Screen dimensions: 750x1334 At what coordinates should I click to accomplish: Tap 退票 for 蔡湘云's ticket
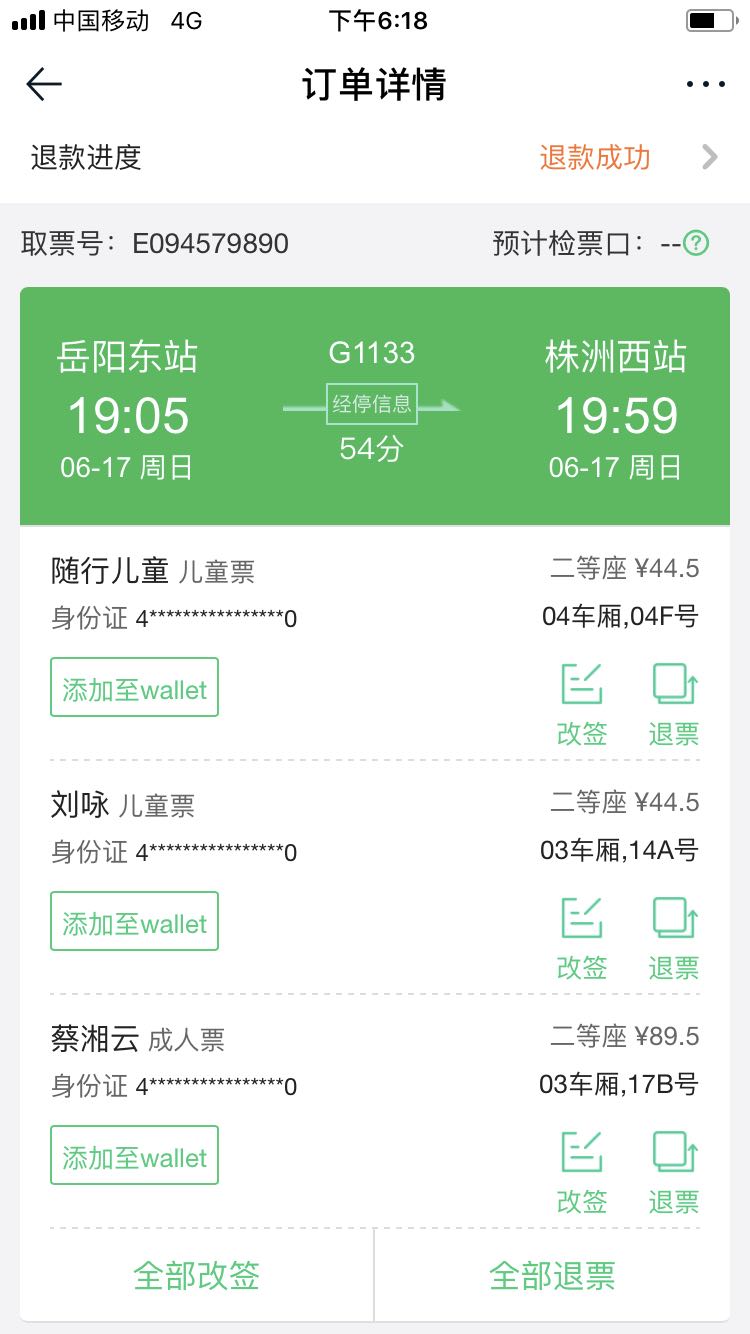pyautogui.click(x=674, y=1172)
